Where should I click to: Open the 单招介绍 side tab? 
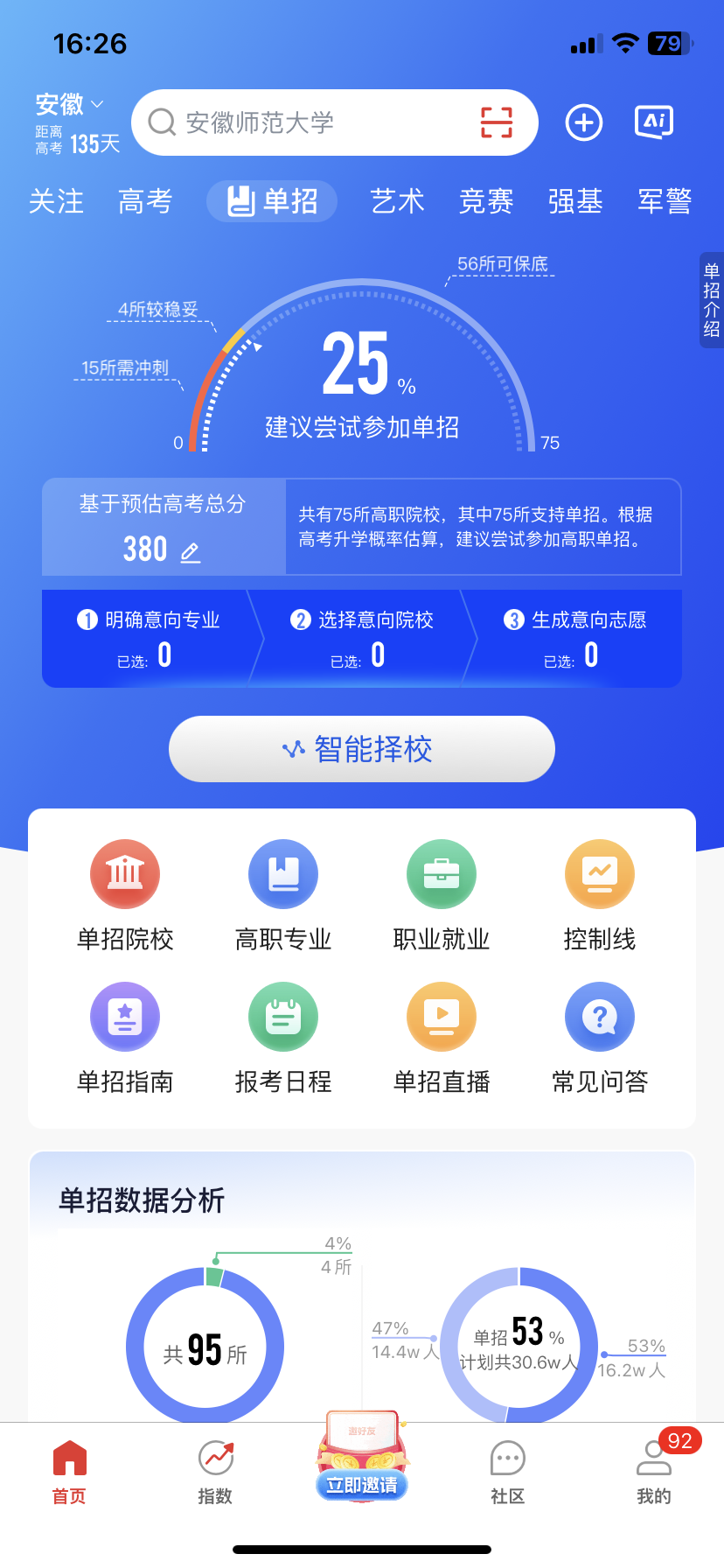712,300
